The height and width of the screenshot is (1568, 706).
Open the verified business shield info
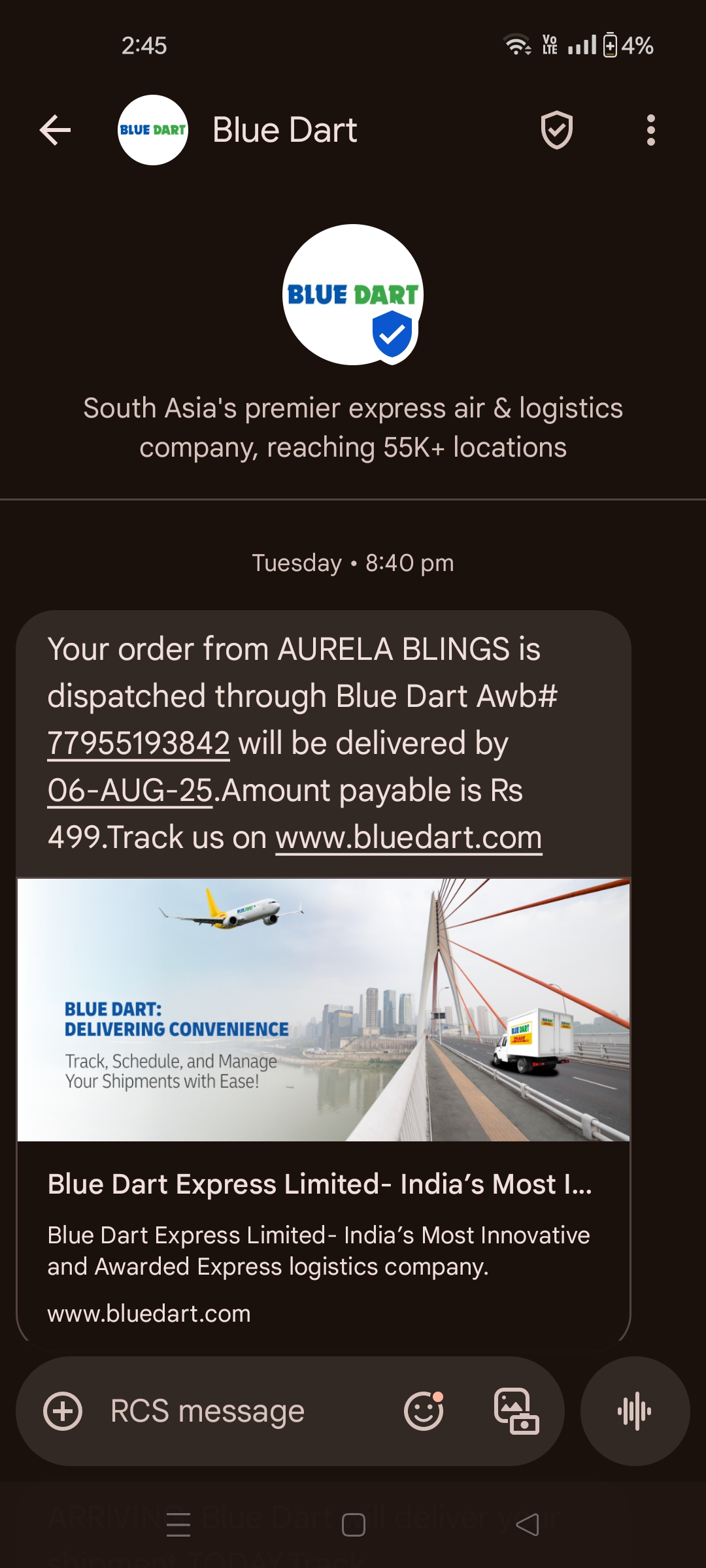[556, 130]
